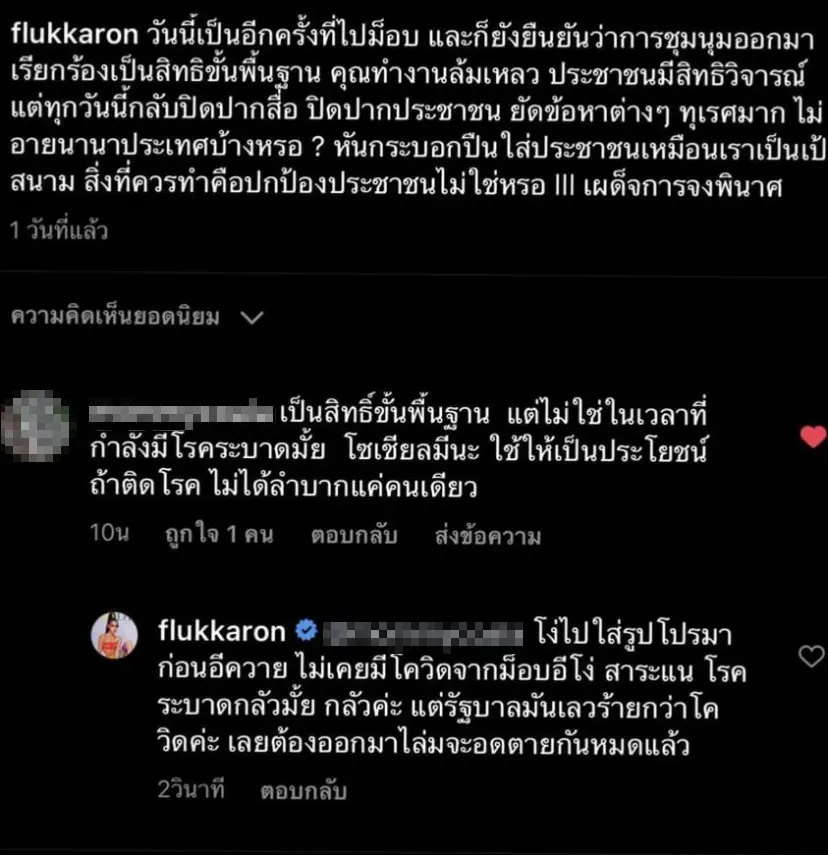Open flukkaron's avatar on the reply
This screenshot has width=828, height=855.
[118, 634]
